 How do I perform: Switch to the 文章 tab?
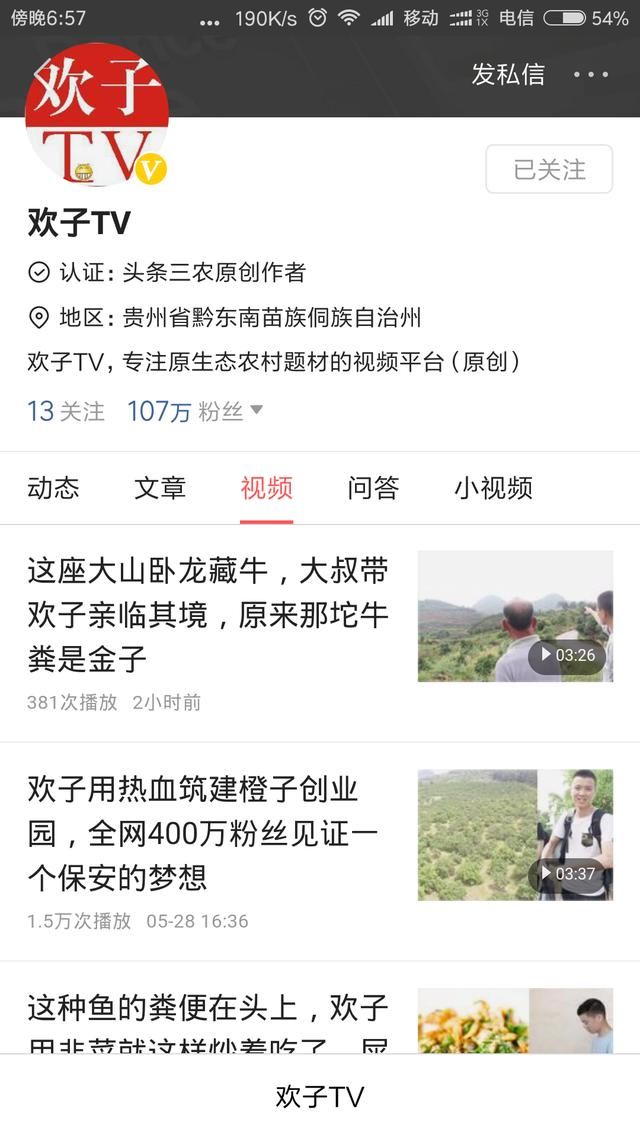[160, 488]
